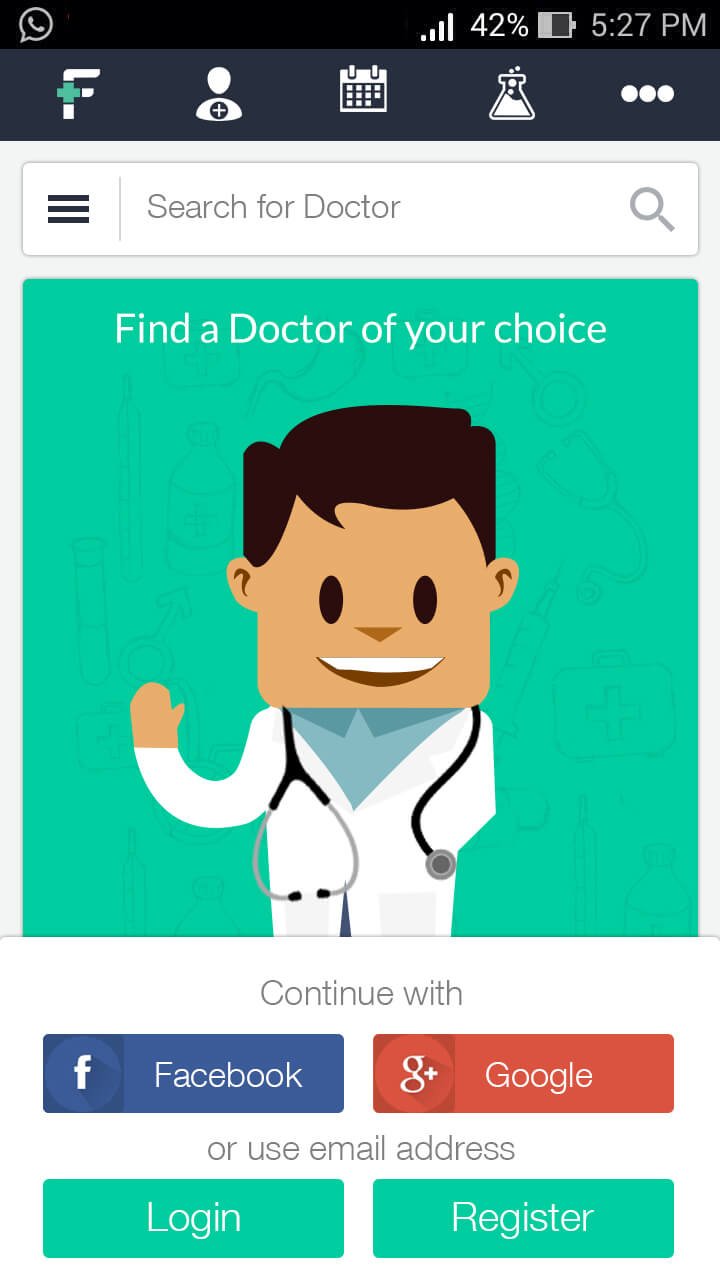720x1280 pixels.
Task: Register a new account
Action: 523,1218
